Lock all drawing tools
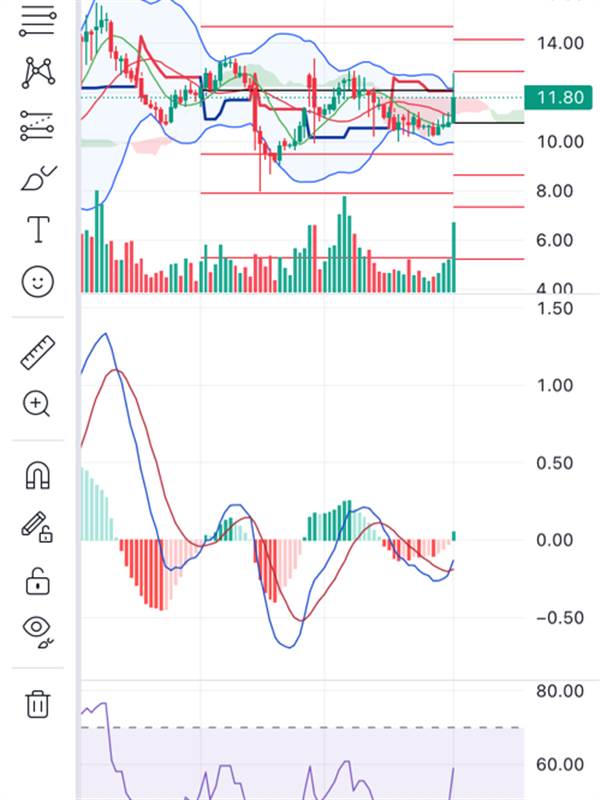This screenshot has width=600, height=800. (x=37, y=579)
